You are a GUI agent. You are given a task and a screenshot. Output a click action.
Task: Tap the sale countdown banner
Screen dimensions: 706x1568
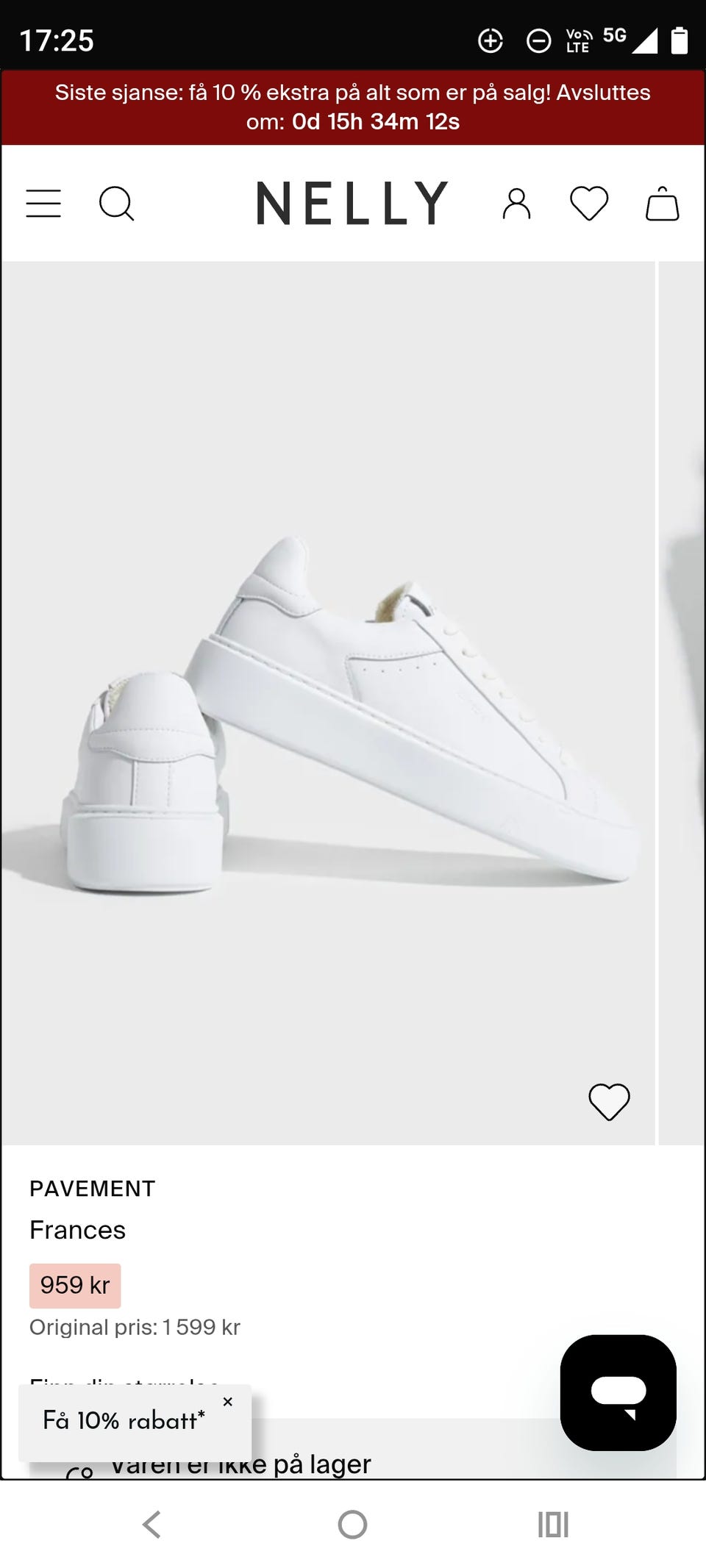353,107
